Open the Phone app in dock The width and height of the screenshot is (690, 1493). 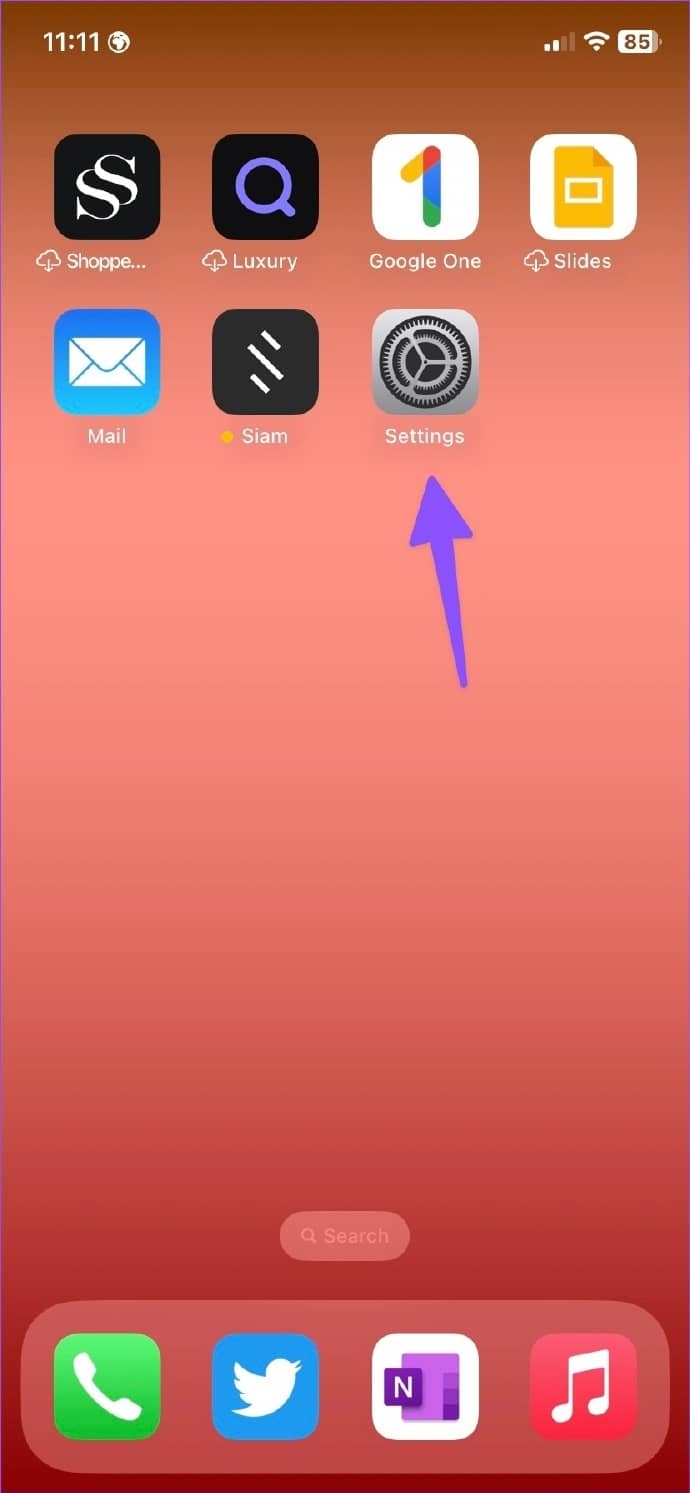[x=107, y=1386]
